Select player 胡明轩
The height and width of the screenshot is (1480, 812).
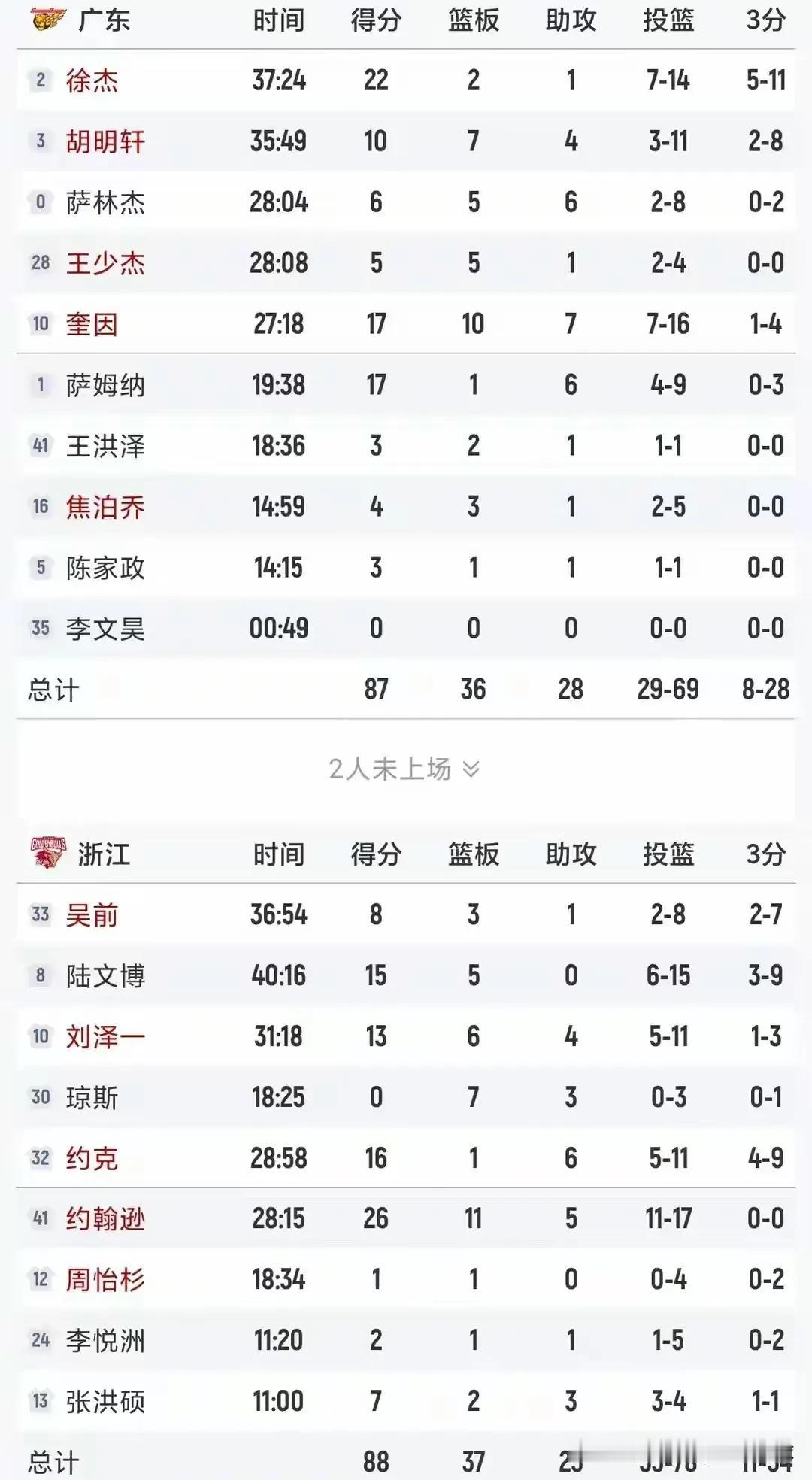pyautogui.click(x=104, y=142)
